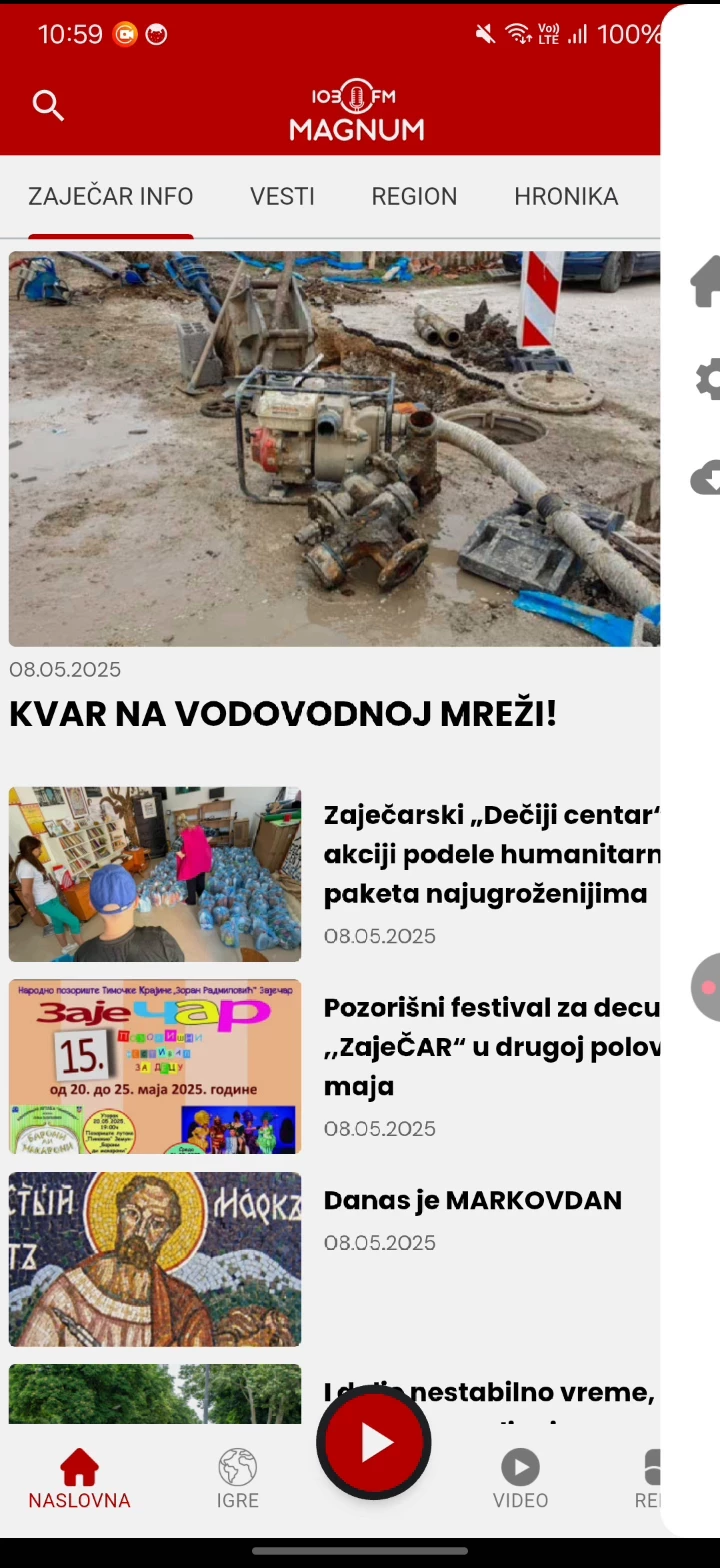Open the REGION tab
The width and height of the screenshot is (720, 1568).
point(414,196)
